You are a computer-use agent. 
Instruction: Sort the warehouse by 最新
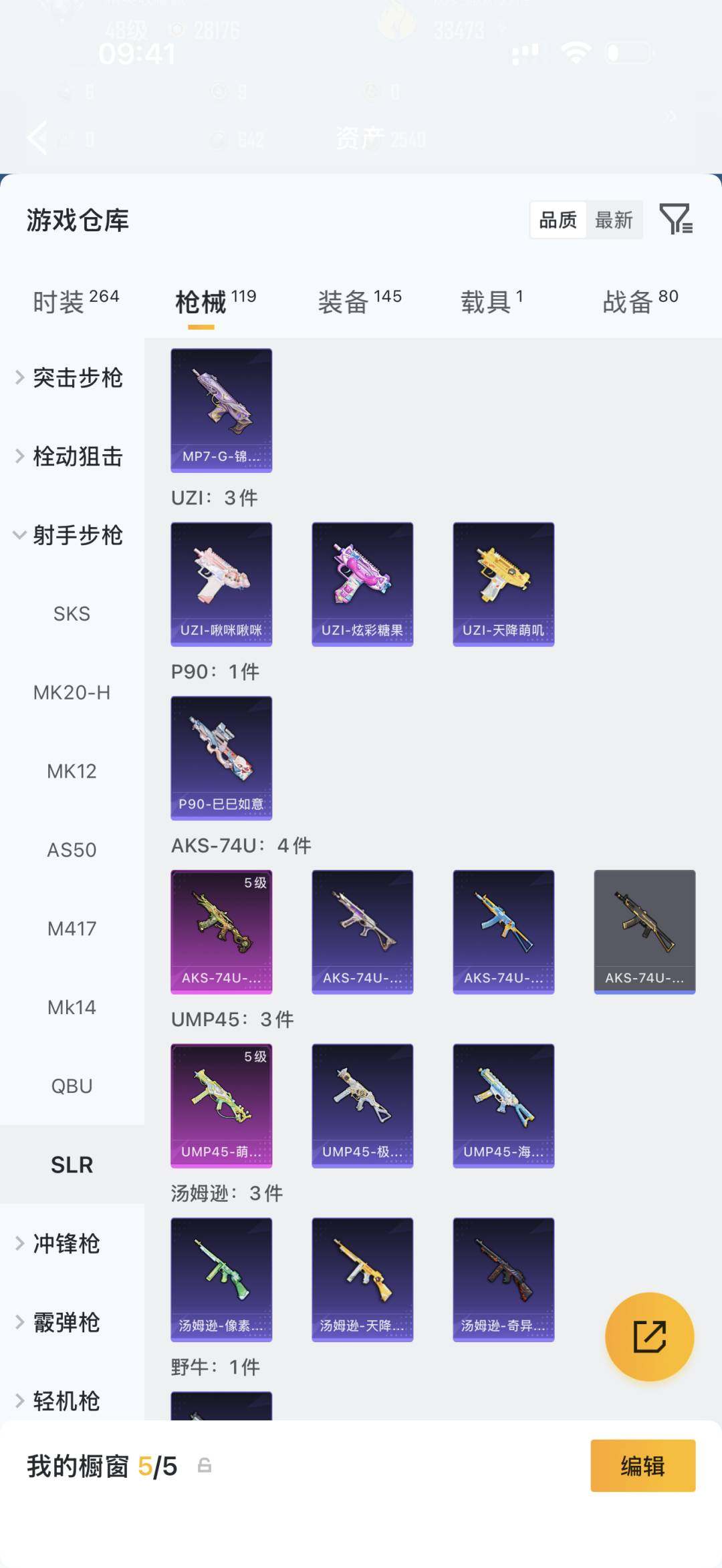tap(614, 220)
